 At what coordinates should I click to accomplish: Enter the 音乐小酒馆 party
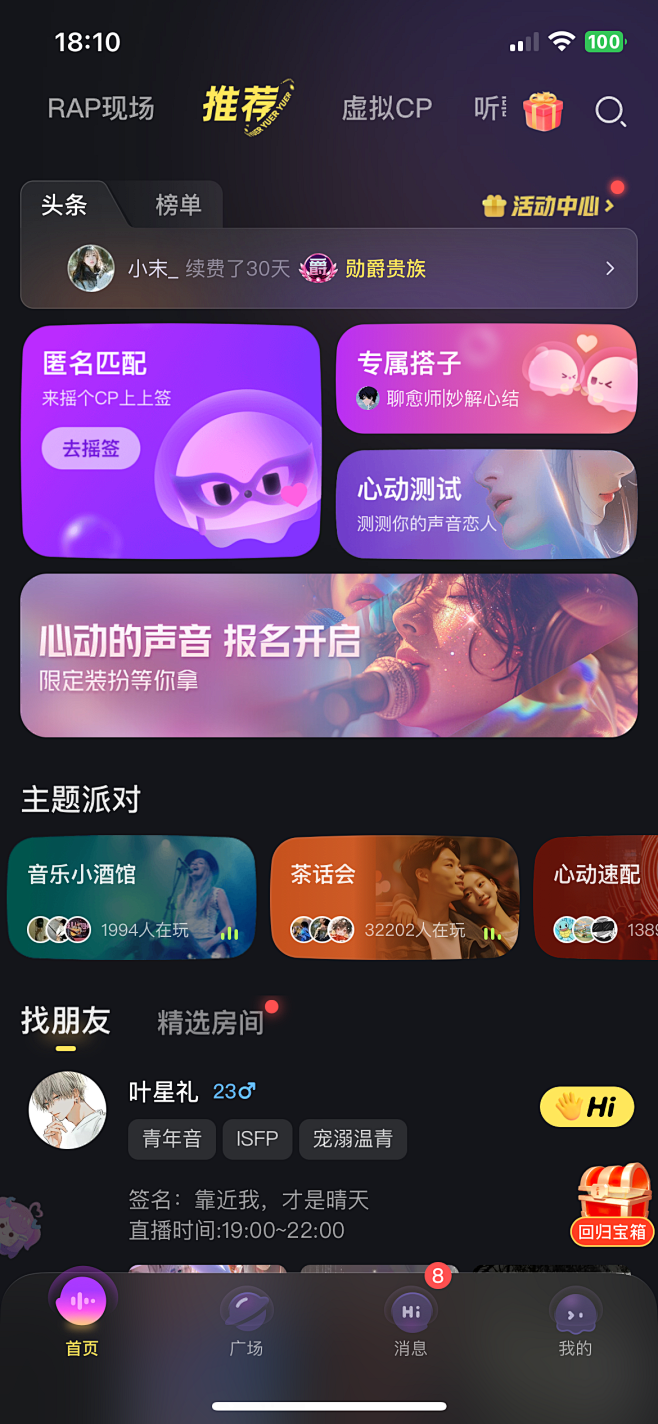(131, 897)
